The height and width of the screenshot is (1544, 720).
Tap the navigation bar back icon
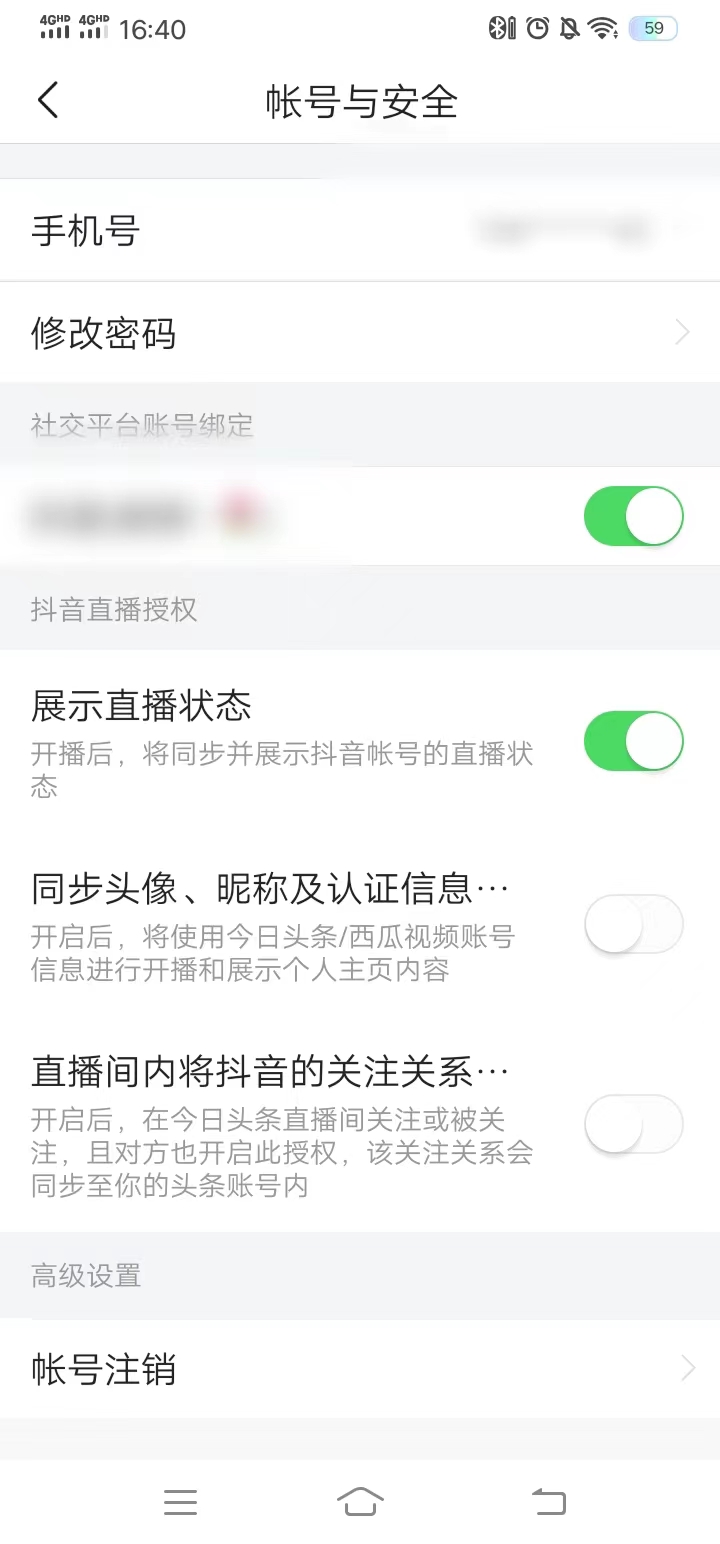point(547,1501)
